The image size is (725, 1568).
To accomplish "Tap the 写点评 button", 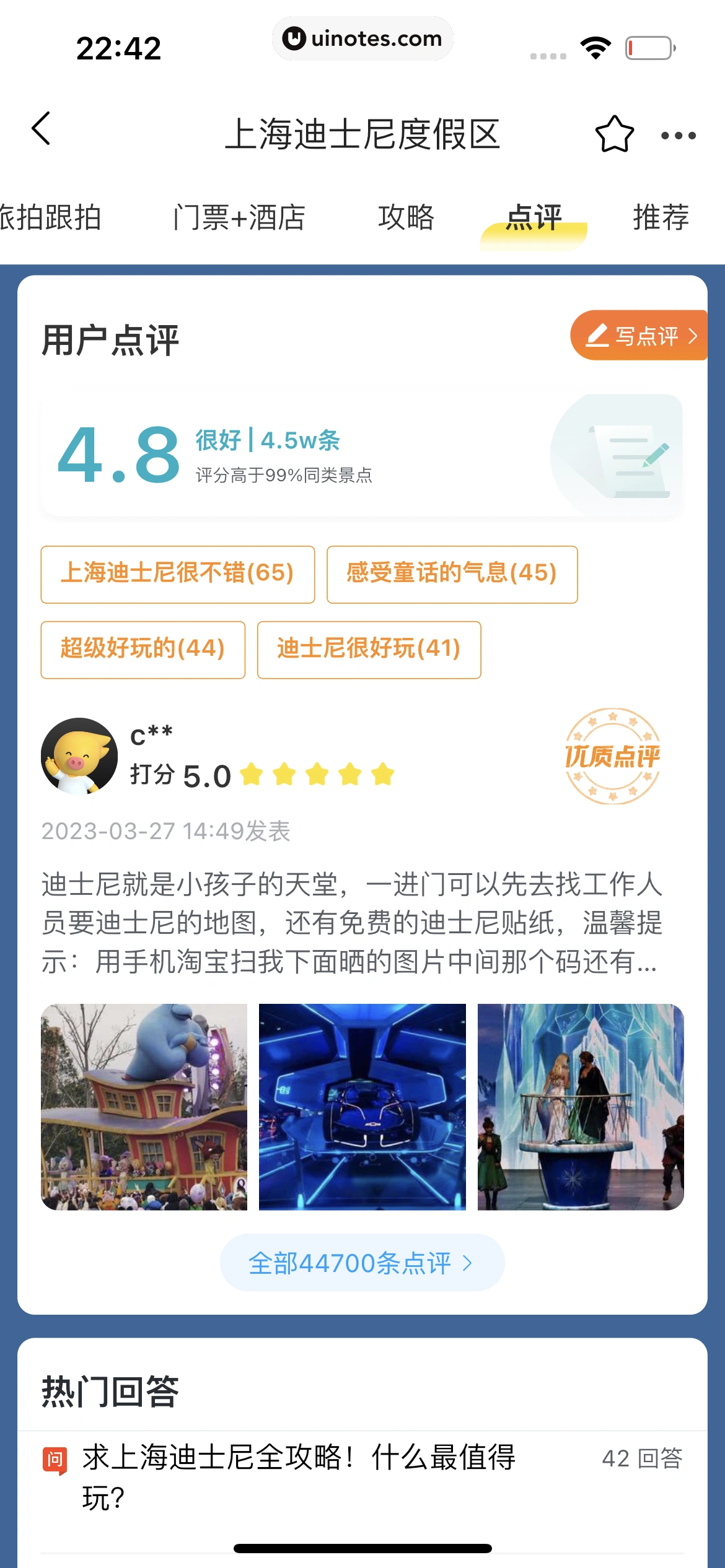I will (639, 336).
